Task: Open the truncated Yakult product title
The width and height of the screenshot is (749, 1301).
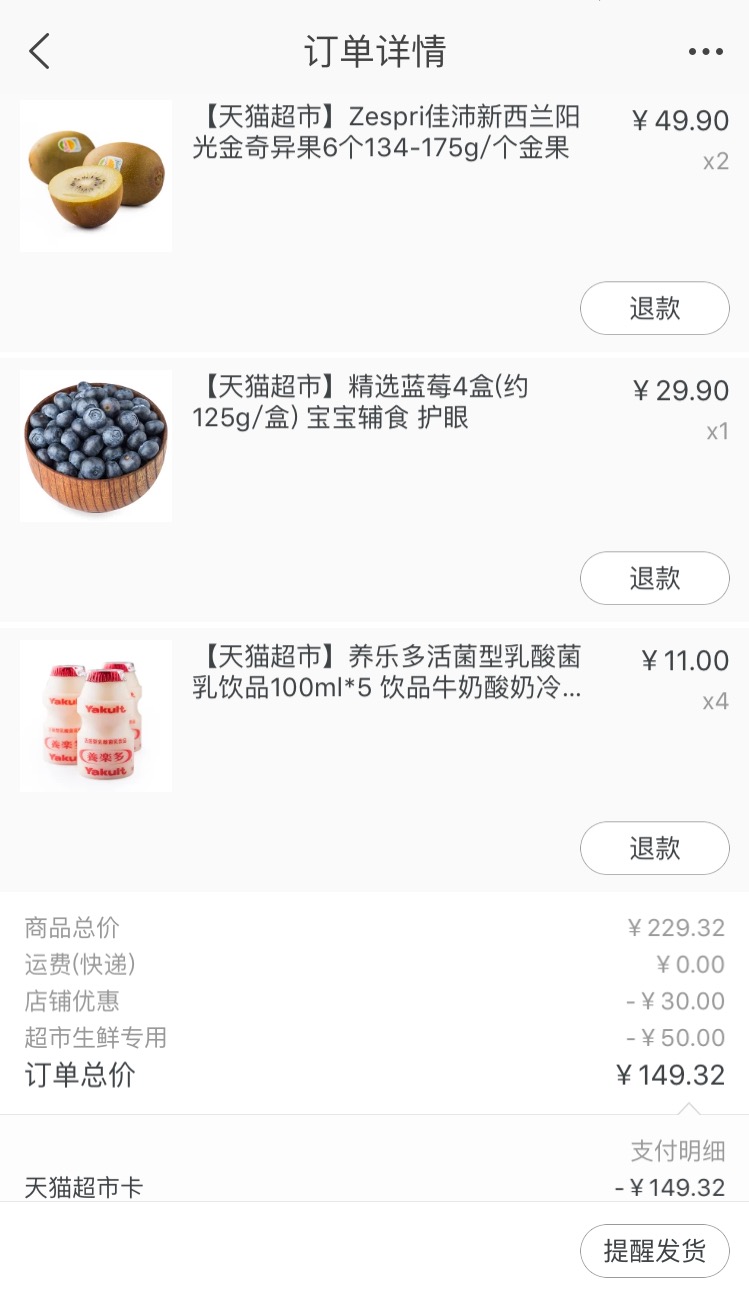Action: click(385, 672)
